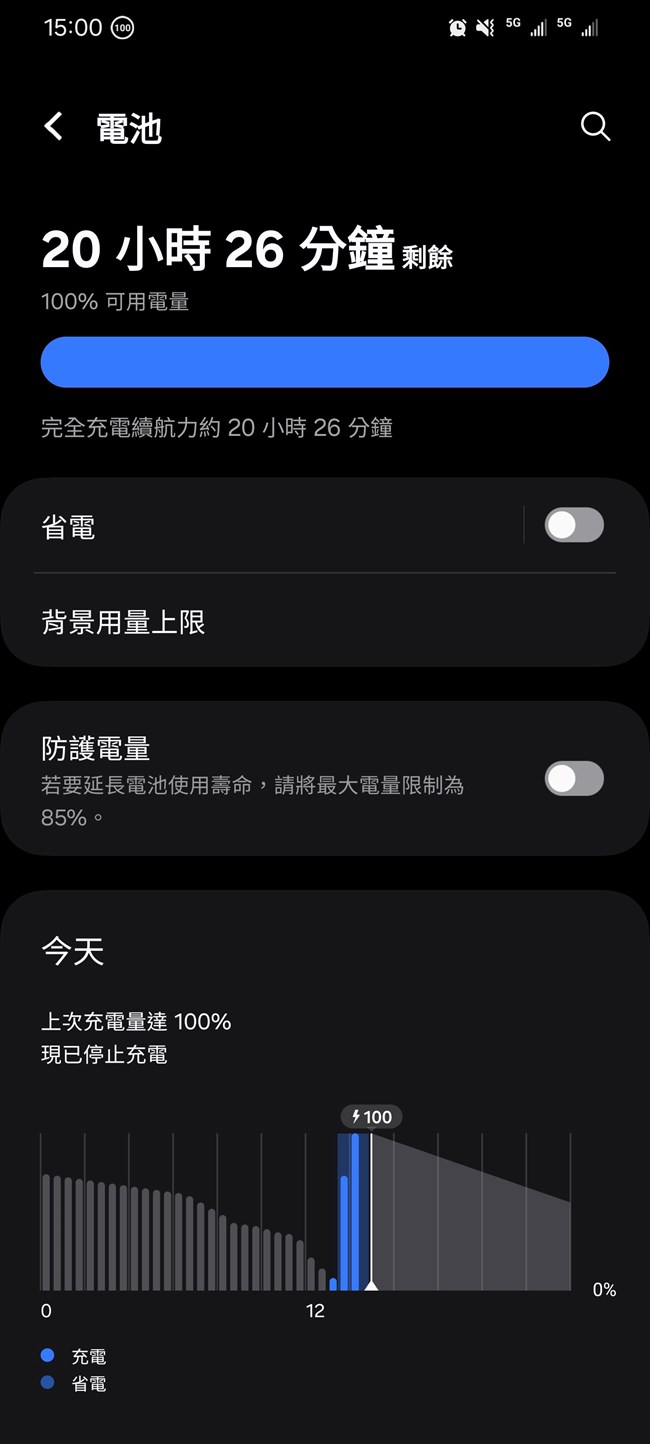Open 背景用量上限
Image resolution: width=650 pixels, height=1444 pixels.
point(325,622)
